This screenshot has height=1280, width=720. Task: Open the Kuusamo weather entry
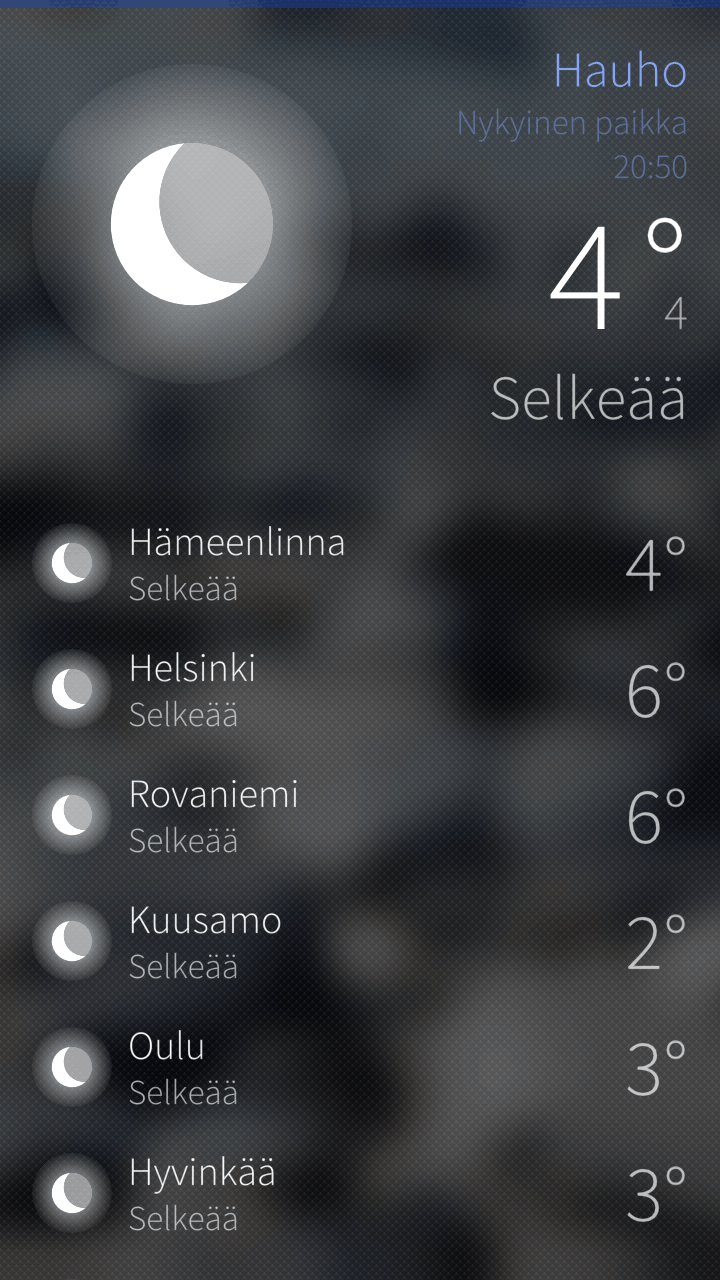coord(360,942)
